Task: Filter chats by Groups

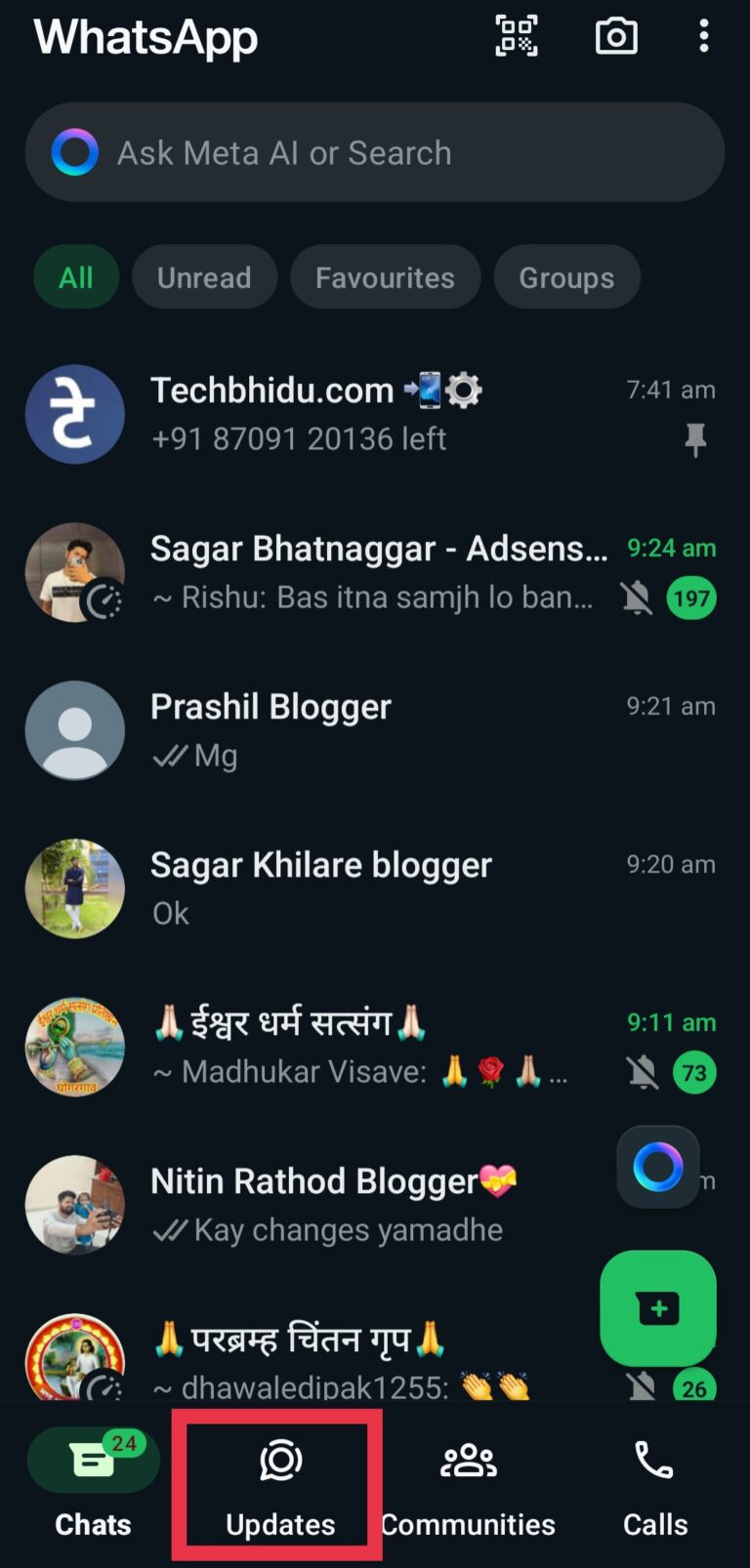Action: click(566, 277)
